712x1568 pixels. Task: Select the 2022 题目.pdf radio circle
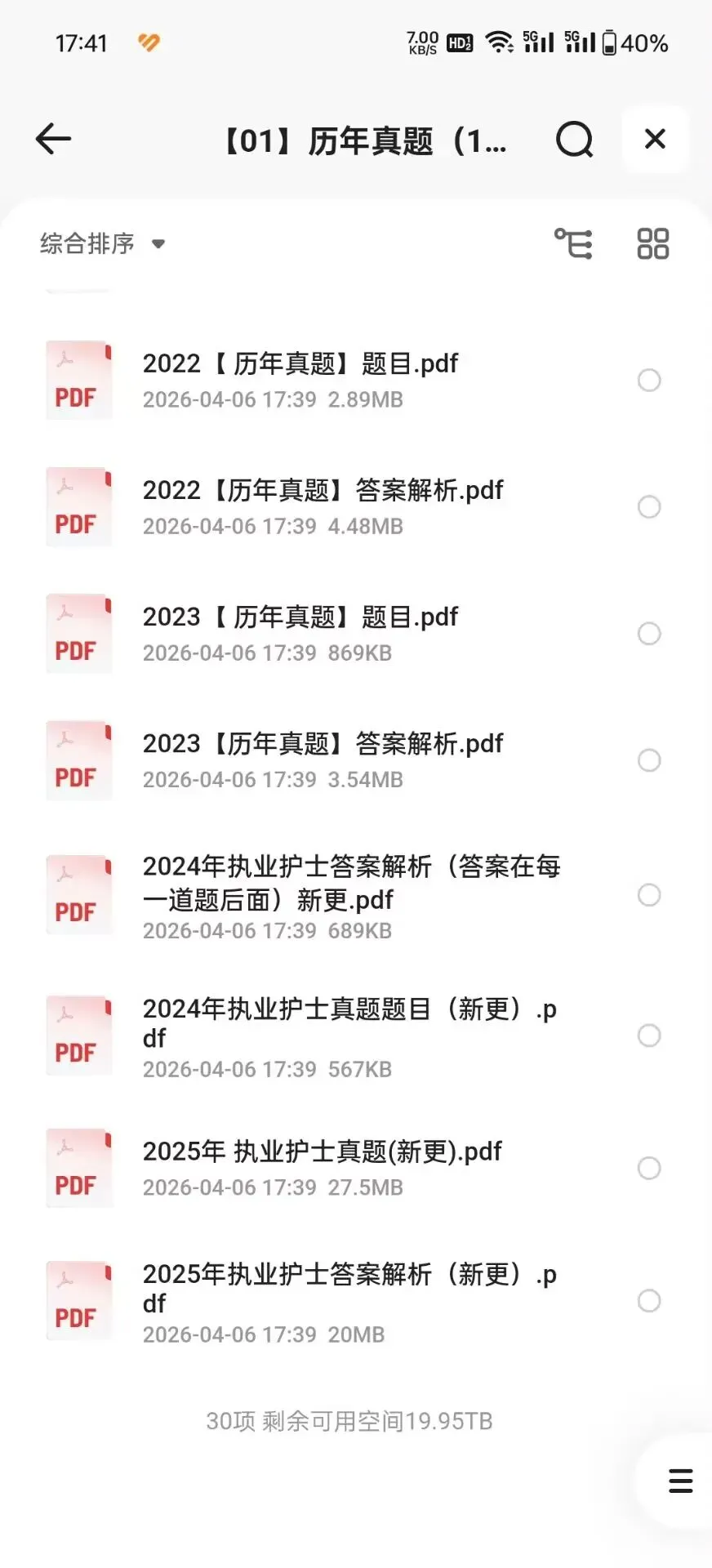[x=649, y=381]
